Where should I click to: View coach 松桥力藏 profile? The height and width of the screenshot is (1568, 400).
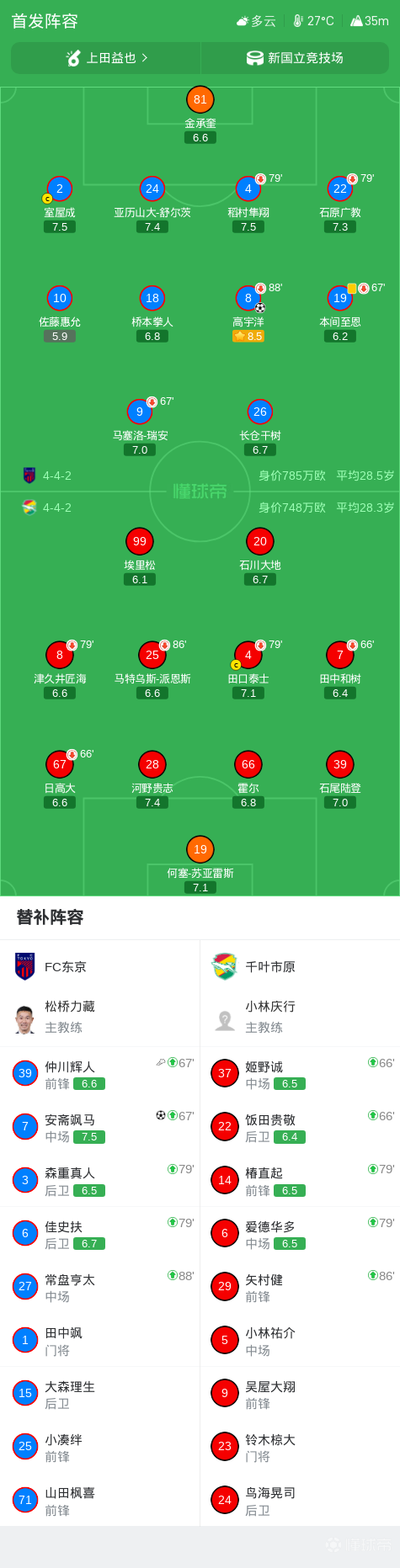tap(100, 1017)
